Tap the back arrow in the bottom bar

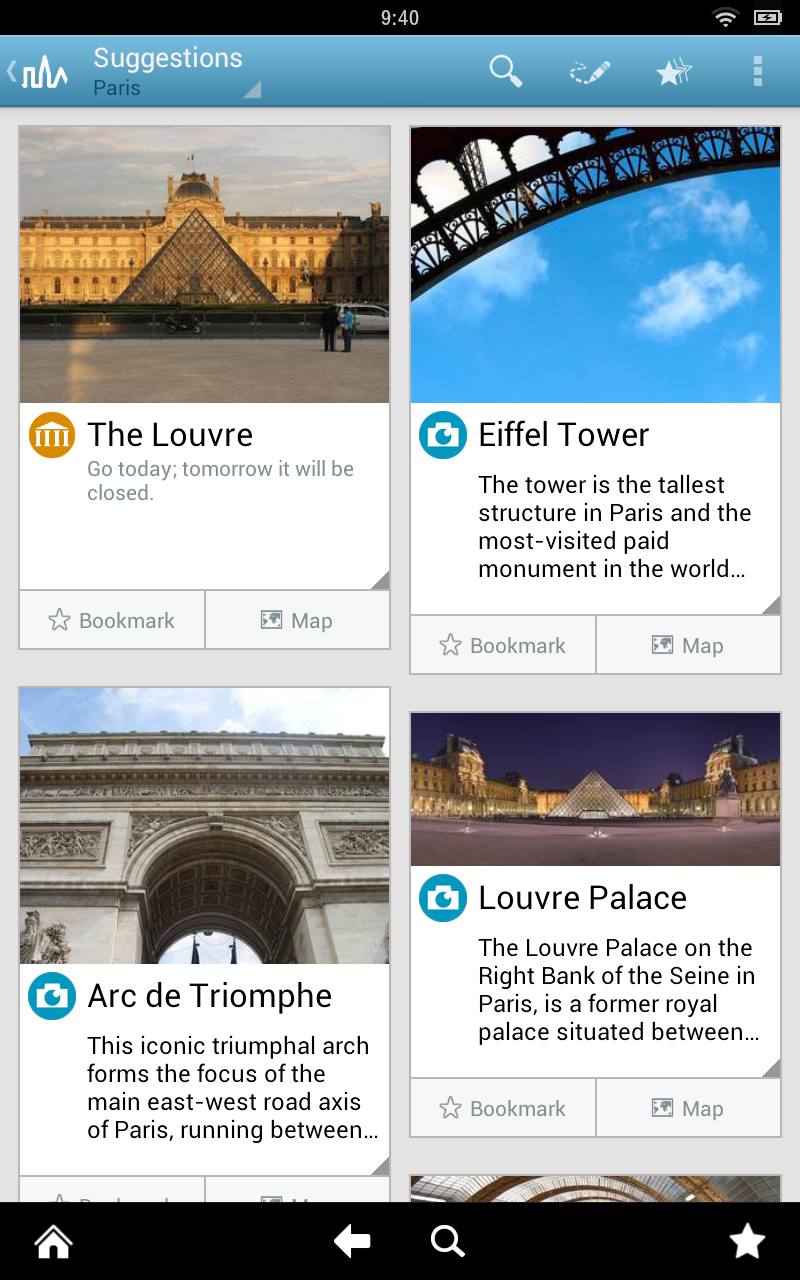(352, 1242)
